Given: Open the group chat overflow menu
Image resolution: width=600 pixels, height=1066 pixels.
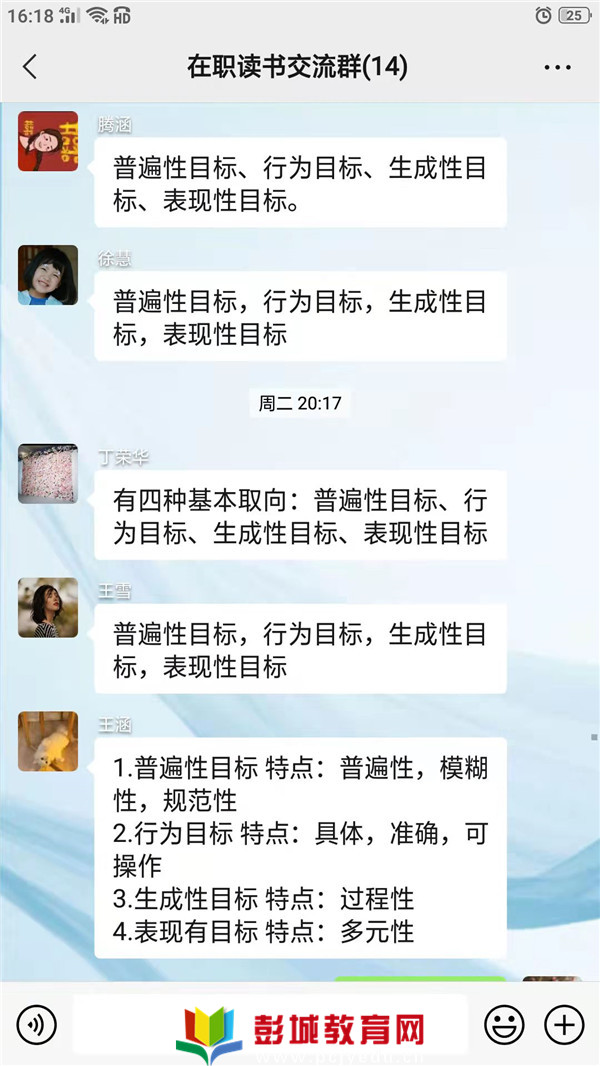Looking at the screenshot, I should pos(557,67).
